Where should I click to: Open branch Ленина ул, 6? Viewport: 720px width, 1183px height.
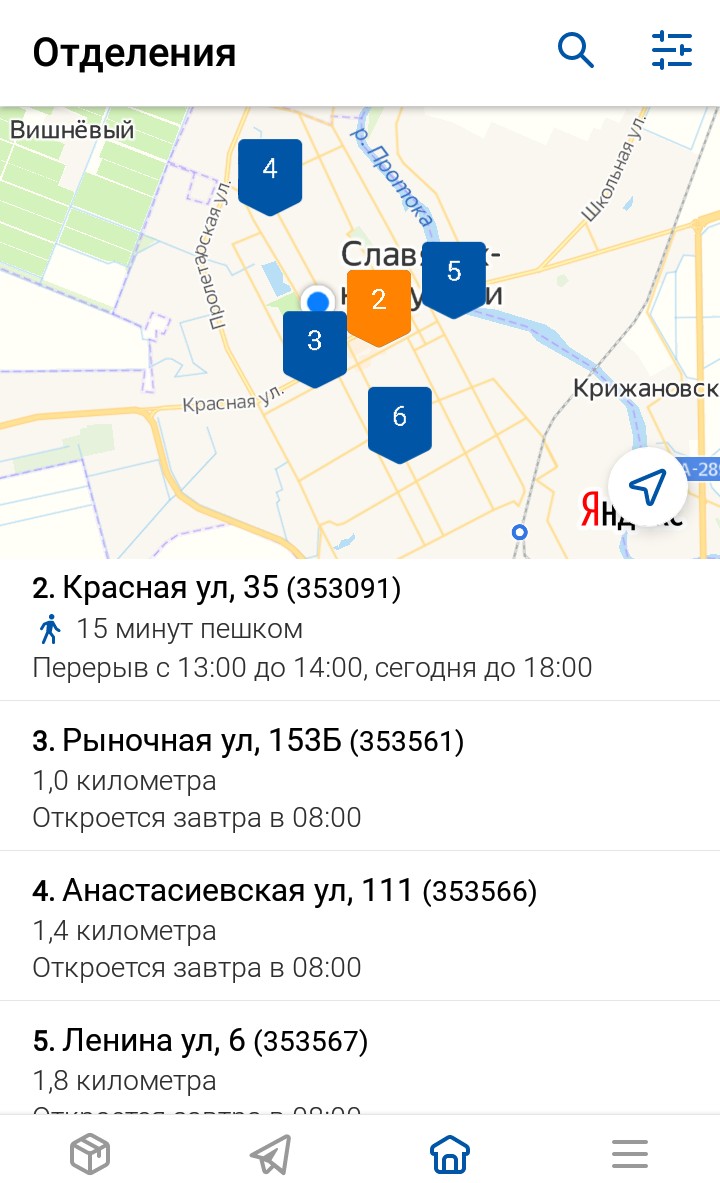360,1059
